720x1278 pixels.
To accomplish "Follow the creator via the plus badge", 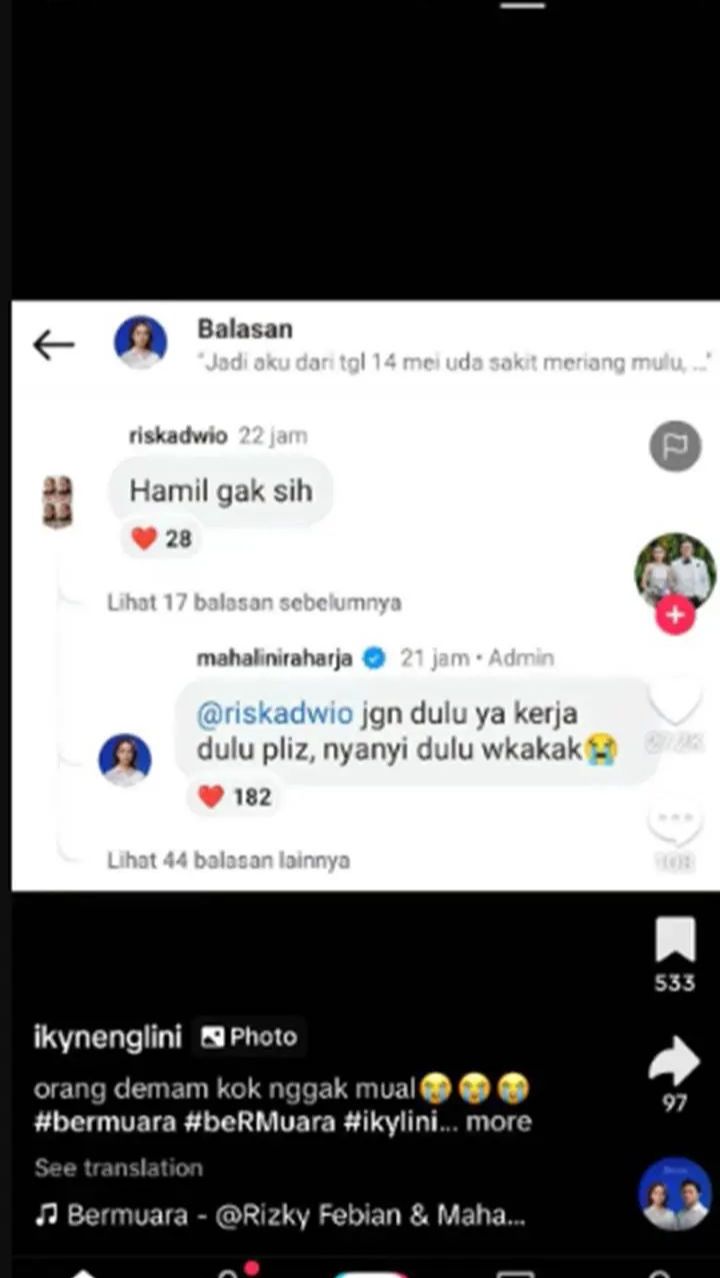I will 676,616.
